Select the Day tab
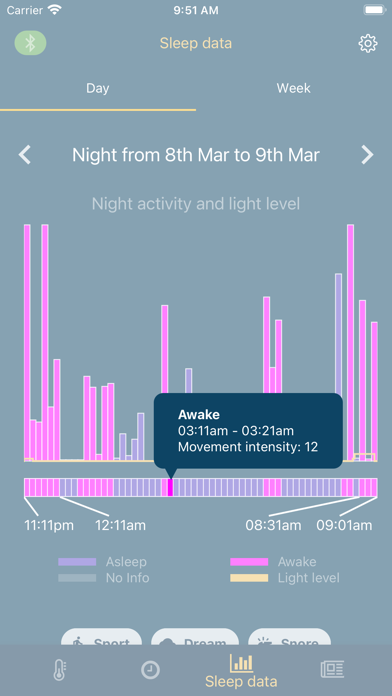 coord(98,88)
